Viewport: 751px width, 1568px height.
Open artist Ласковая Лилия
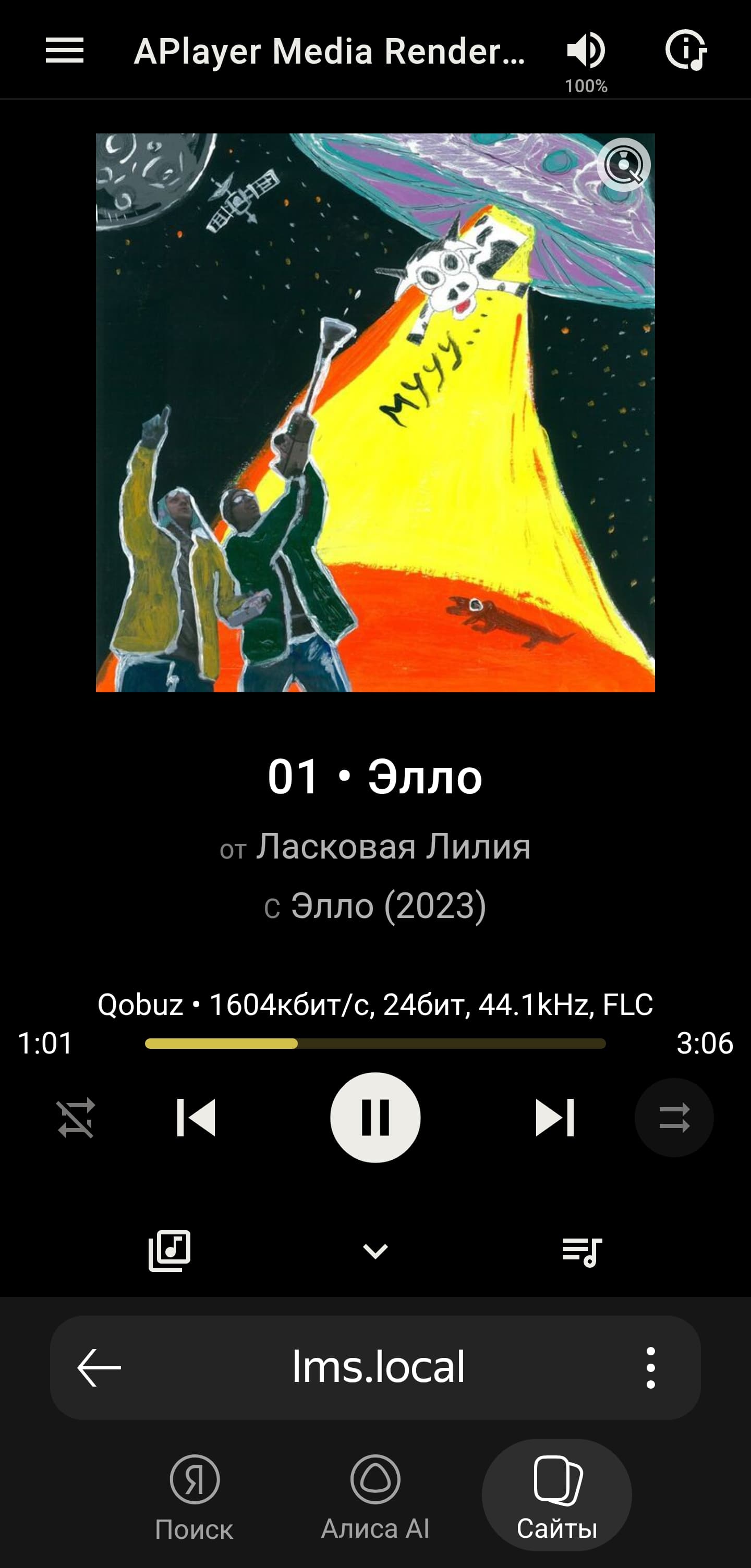393,846
